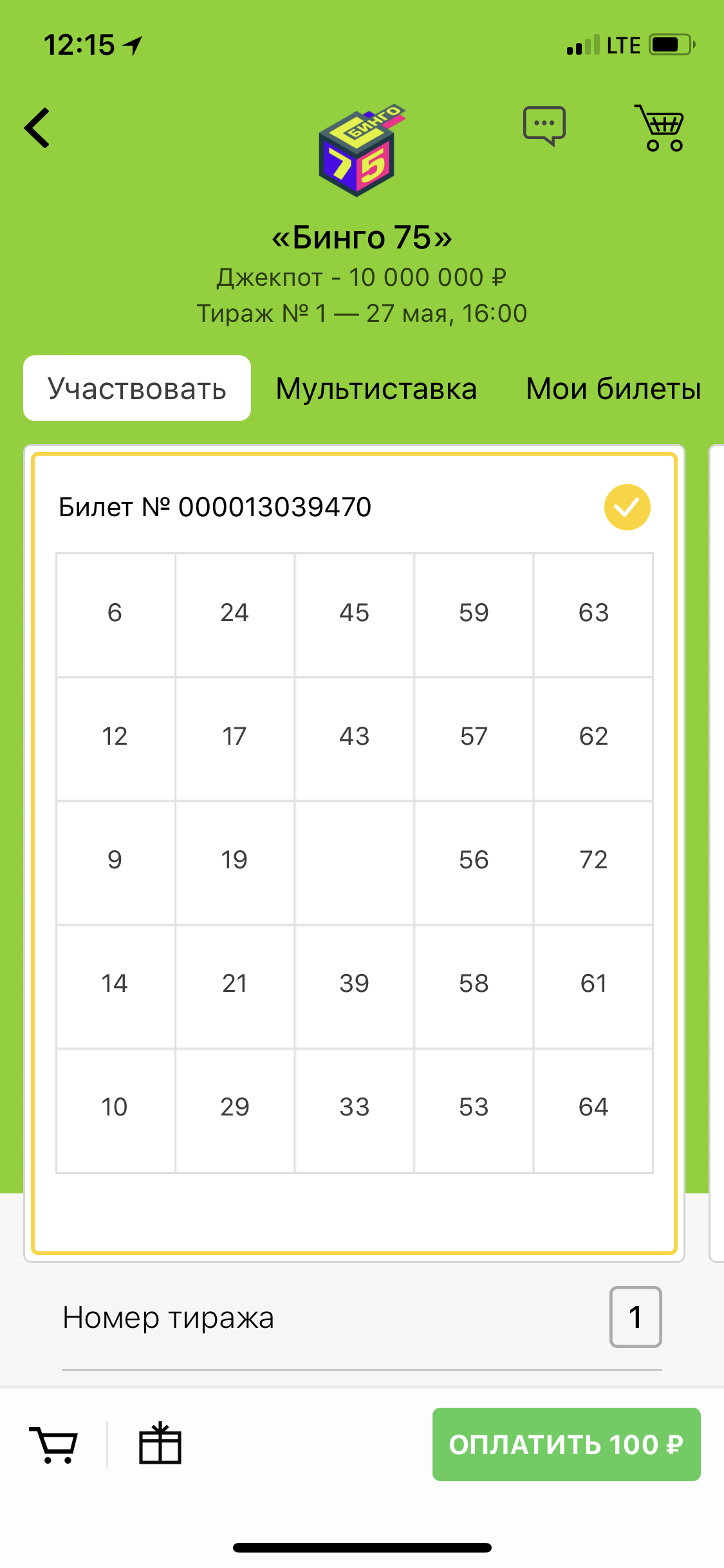Add ticket to cart via bottom cart icon
The width and height of the screenshot is (724, 1568).
54,1445
